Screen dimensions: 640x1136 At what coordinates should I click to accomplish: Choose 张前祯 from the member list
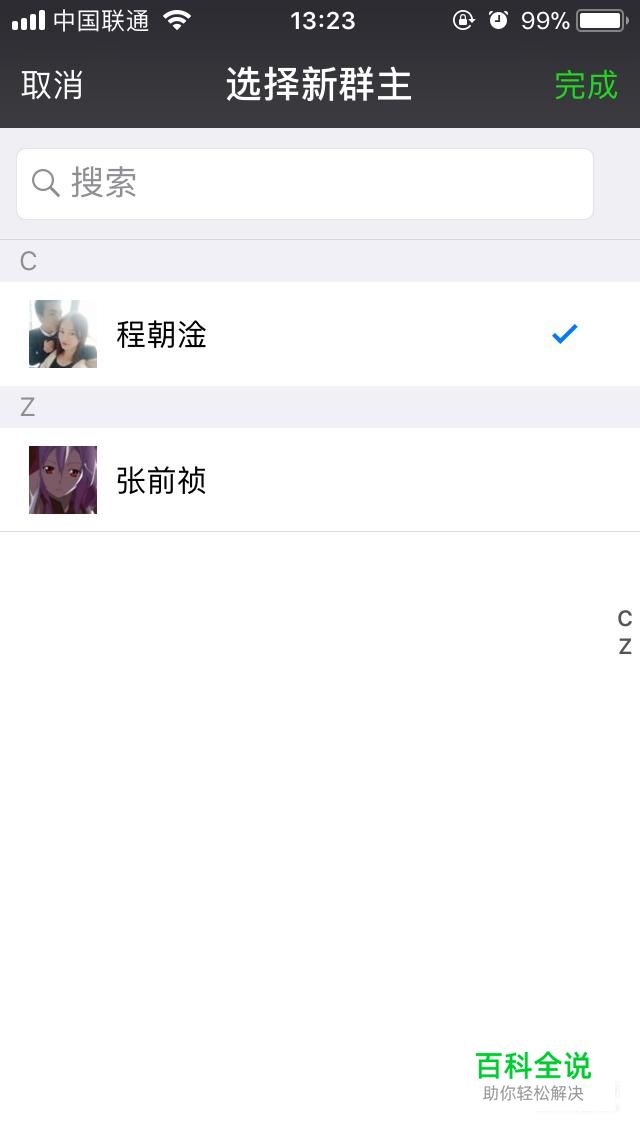click(320, 480)
